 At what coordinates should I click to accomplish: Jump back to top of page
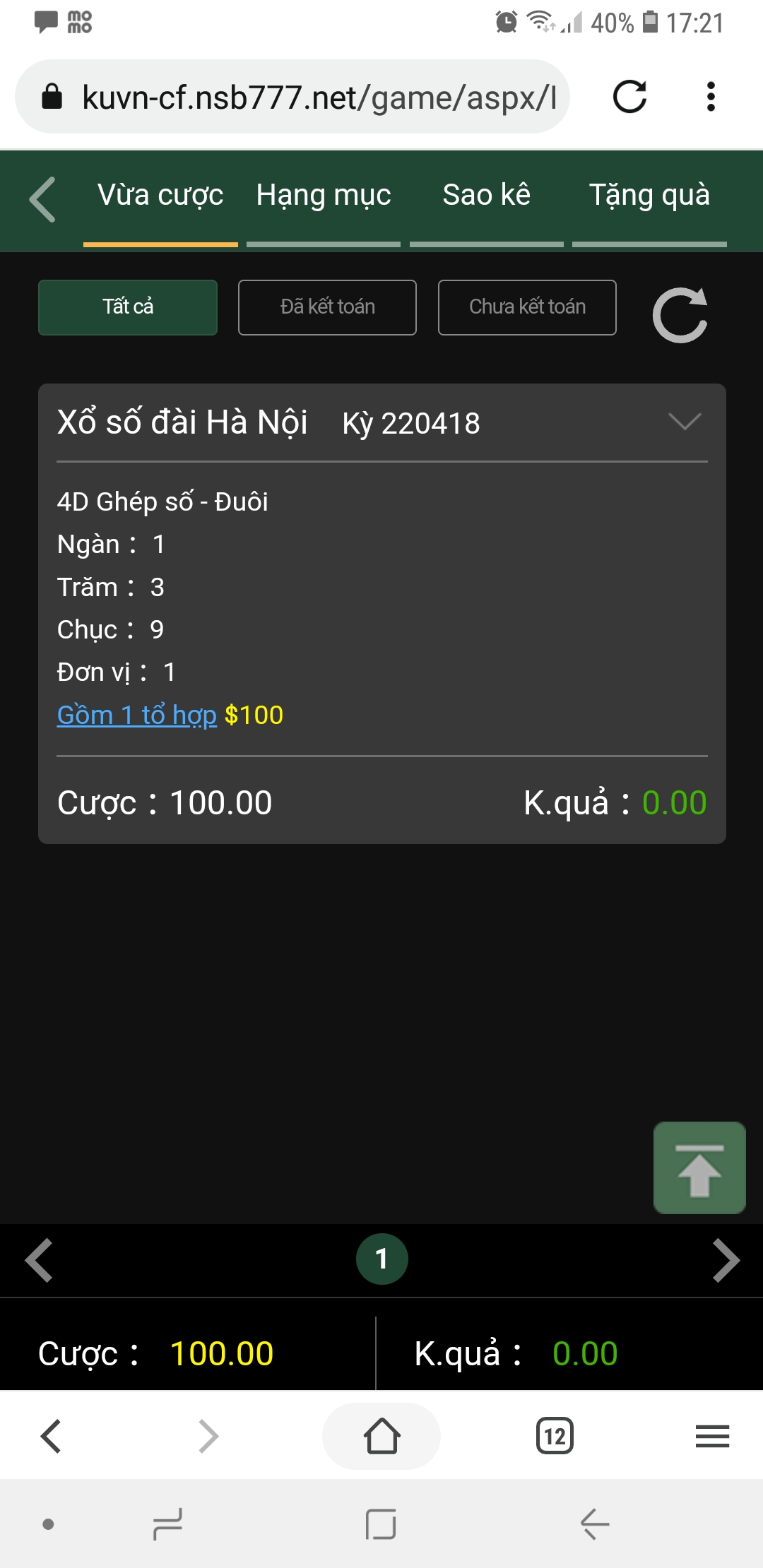(x=699, y=1168)
